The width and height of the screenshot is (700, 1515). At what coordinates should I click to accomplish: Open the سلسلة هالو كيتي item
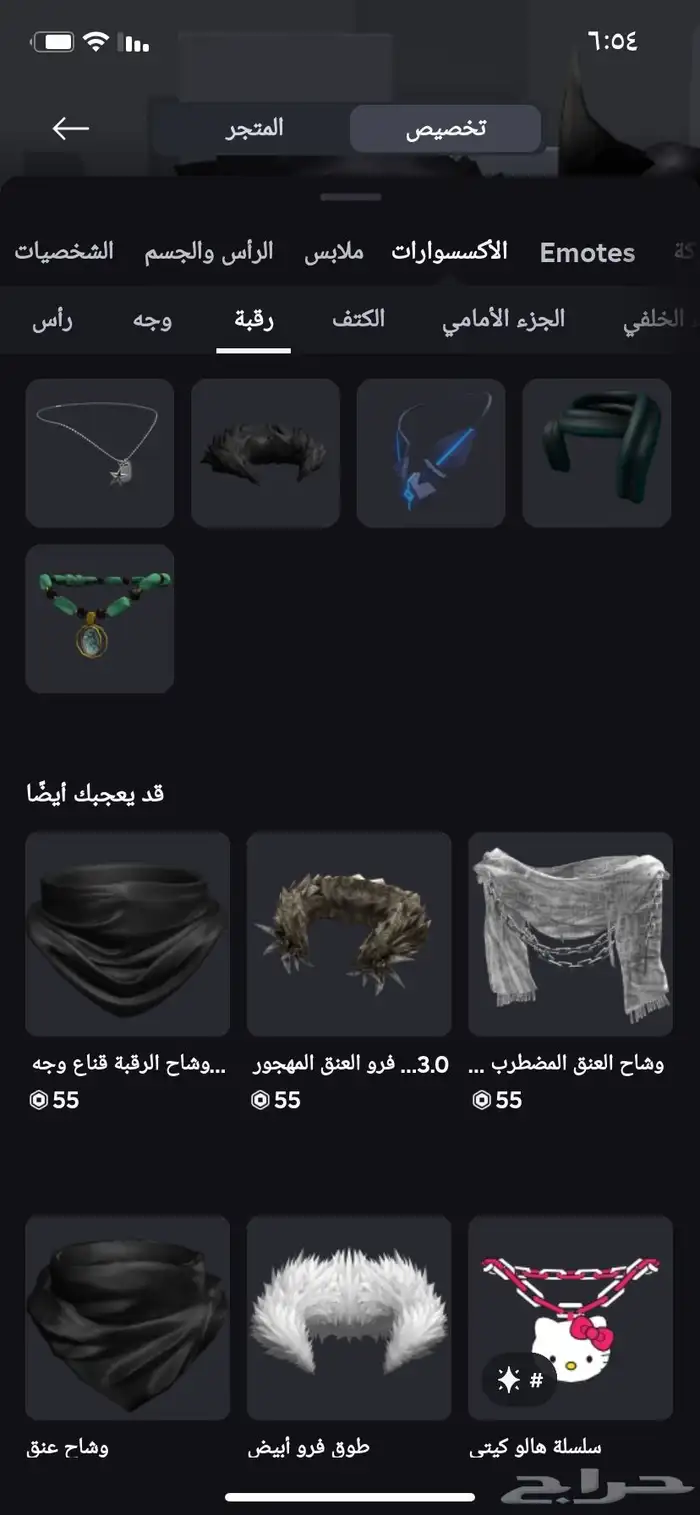(570, 1318)
